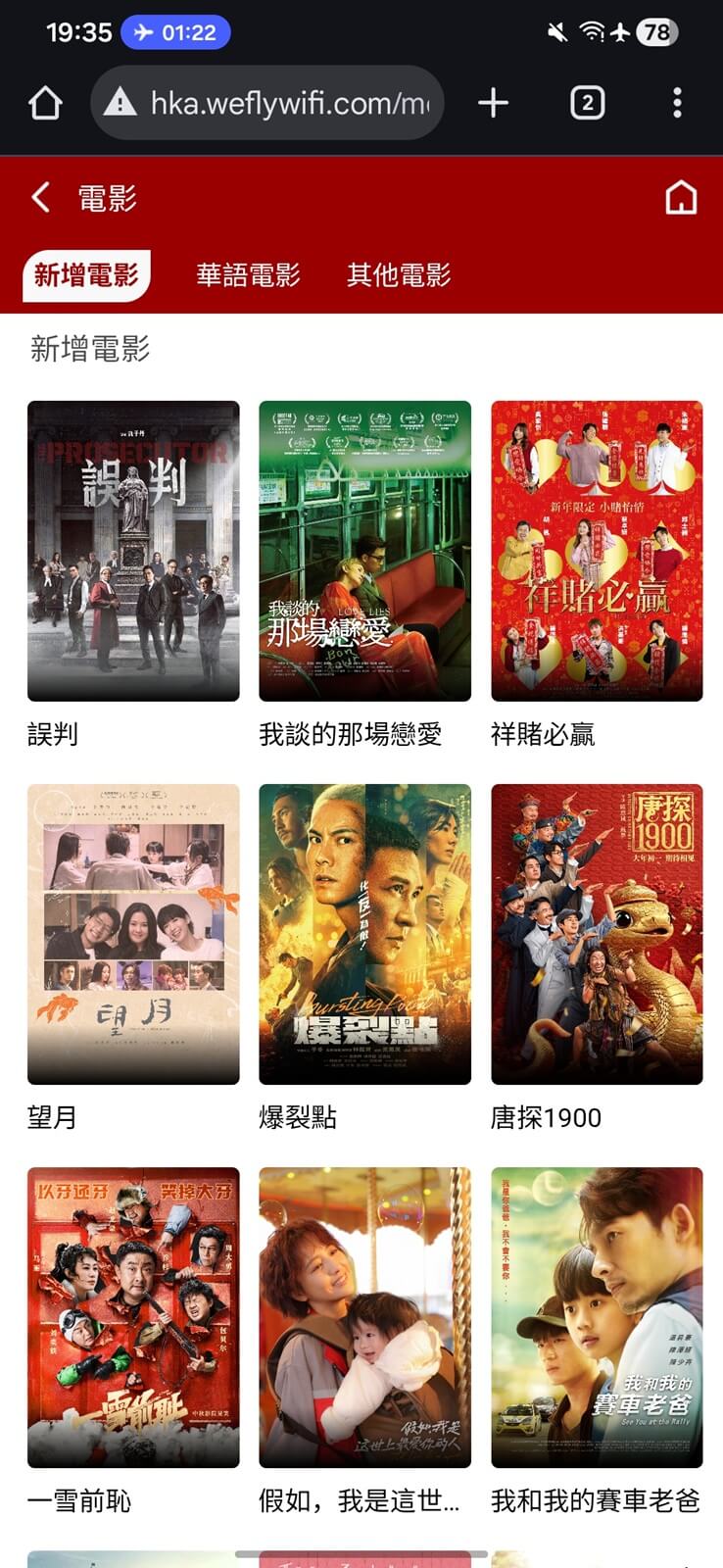The width and height of the screenshot is (723, 1568).
Task: Go back from the 電影 page
Action: [40, 198]
